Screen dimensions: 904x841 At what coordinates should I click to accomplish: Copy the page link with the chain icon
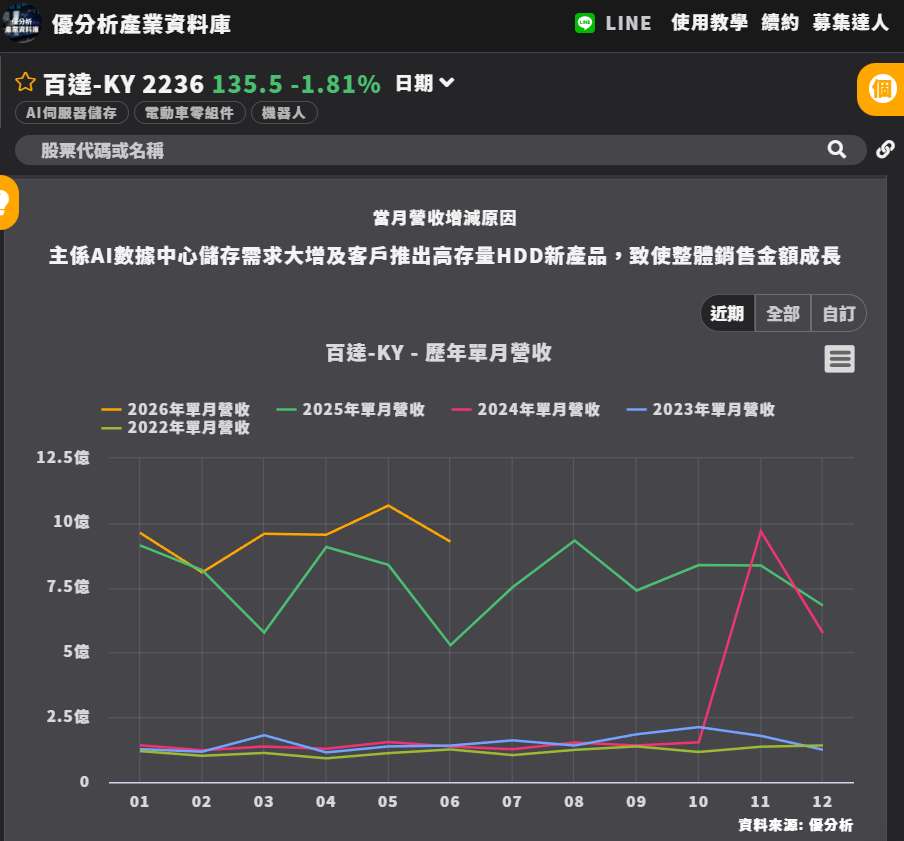tap(885, 149)
